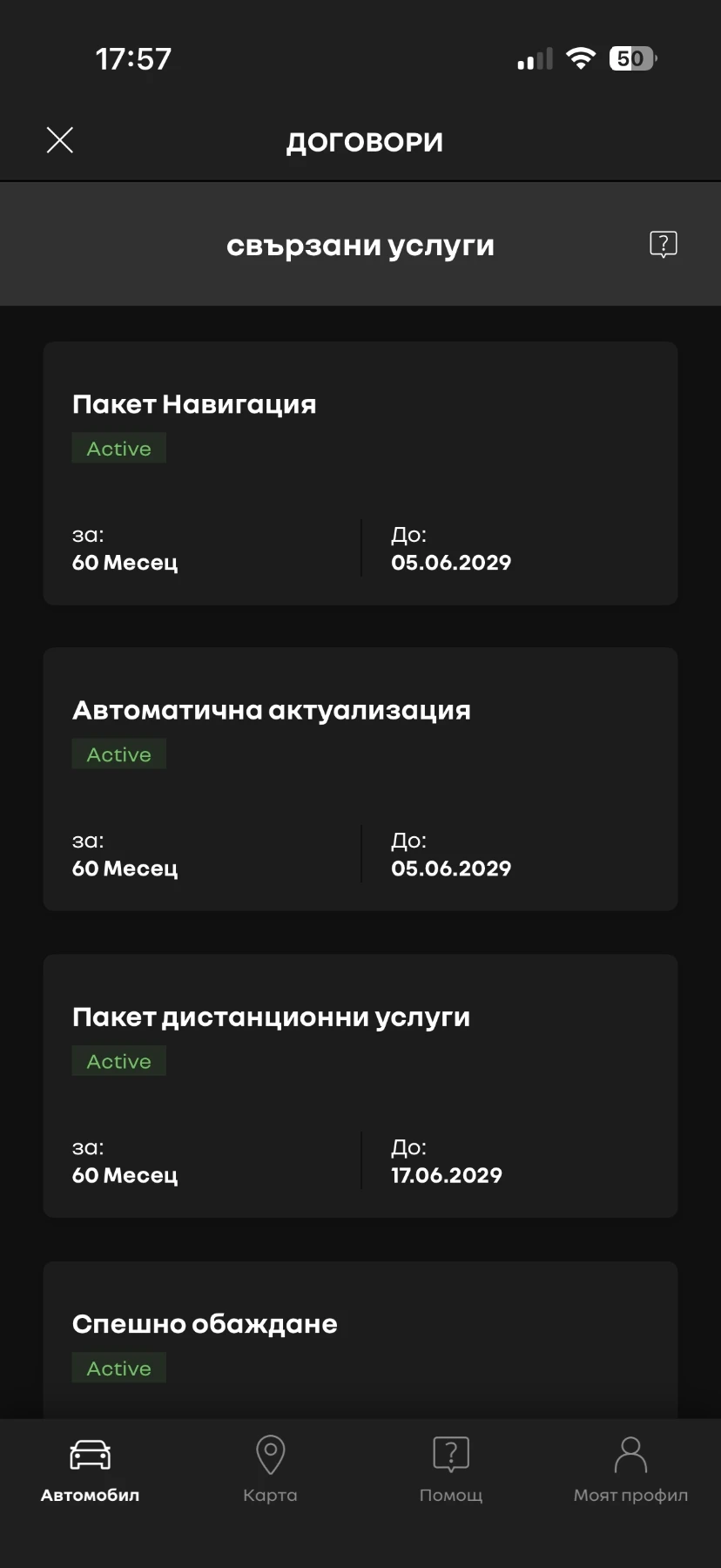Open the Пакет дистанционни услуги card
Image resolution: width=721 pixels, height=1568 pixels.
(x=360, y=1085)
